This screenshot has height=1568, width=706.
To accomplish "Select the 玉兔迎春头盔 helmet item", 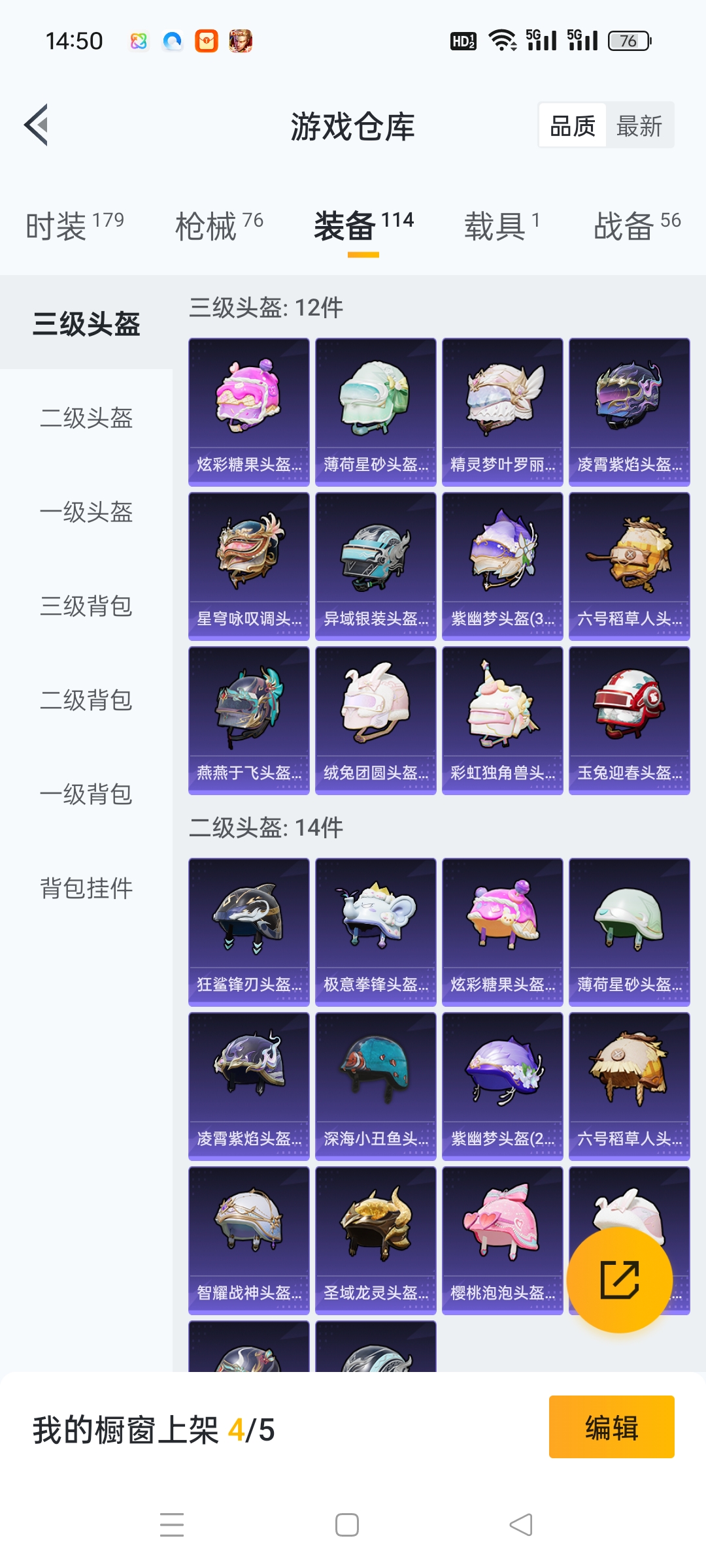I will tap(629, 719).
